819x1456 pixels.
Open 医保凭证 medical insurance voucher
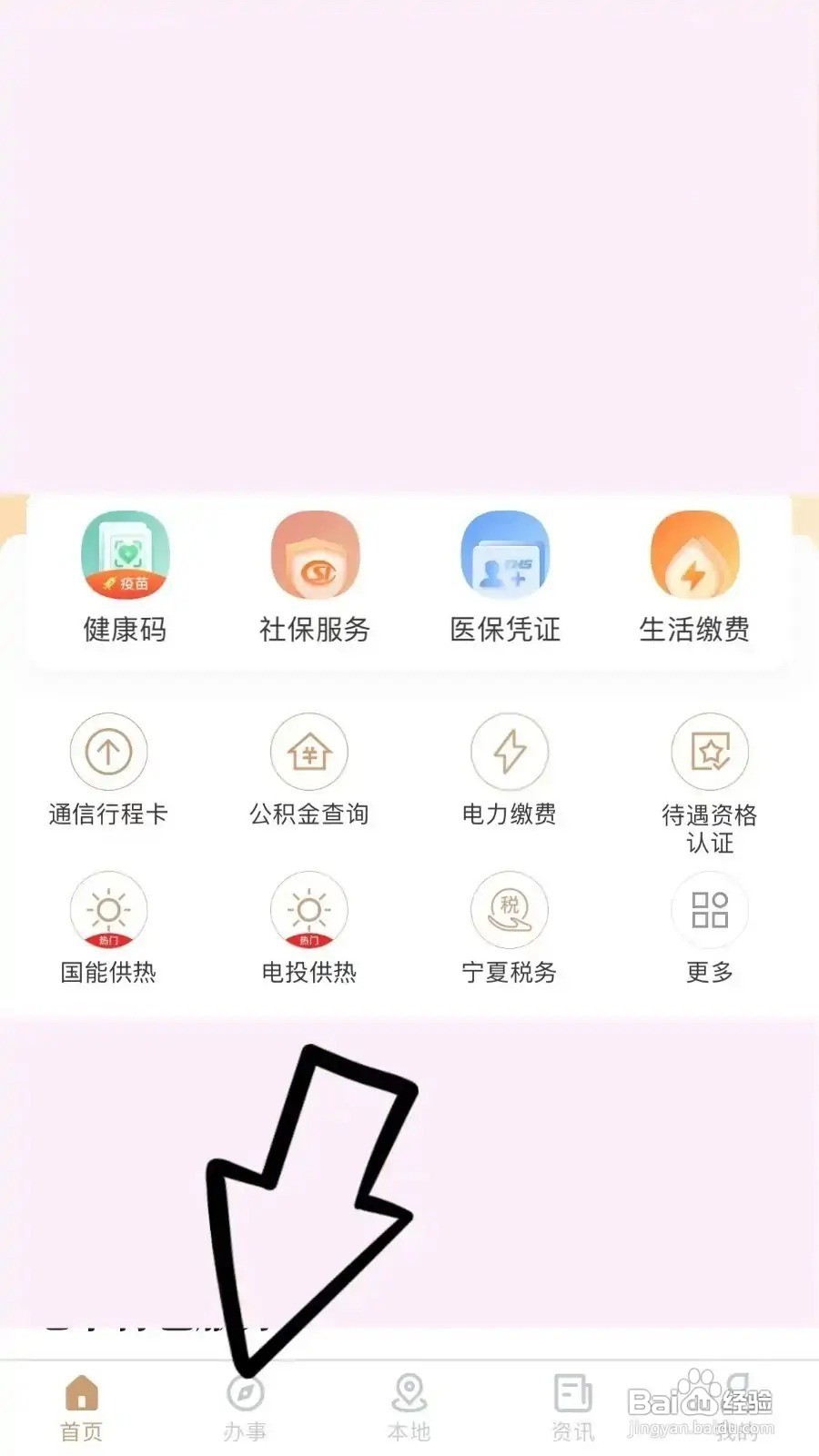coord(506,555)
